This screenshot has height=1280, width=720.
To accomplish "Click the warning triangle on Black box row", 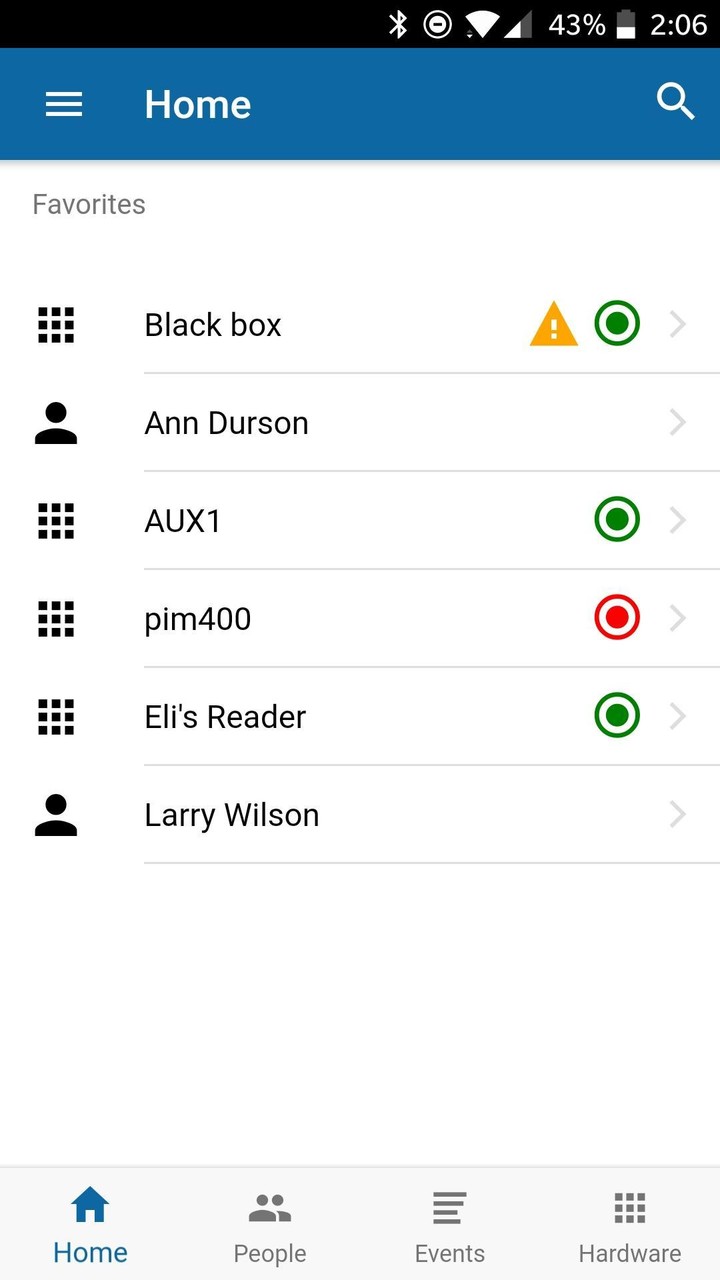I will pyautogui.click(x=553, y=324).
